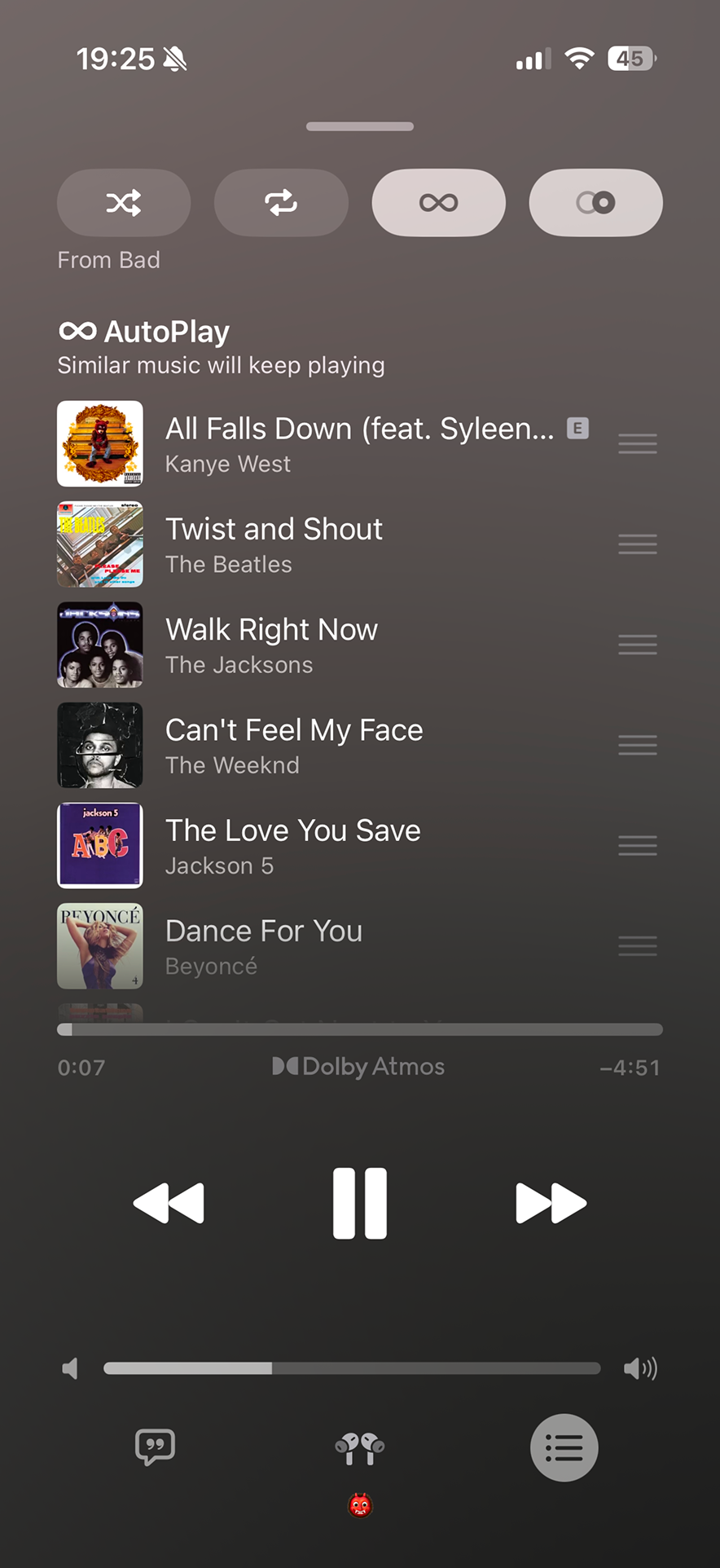This screenshot has width=720, height=1568.
Task: Tap the reorder handle for Twist and Shout
Action: tap(638, 544)
